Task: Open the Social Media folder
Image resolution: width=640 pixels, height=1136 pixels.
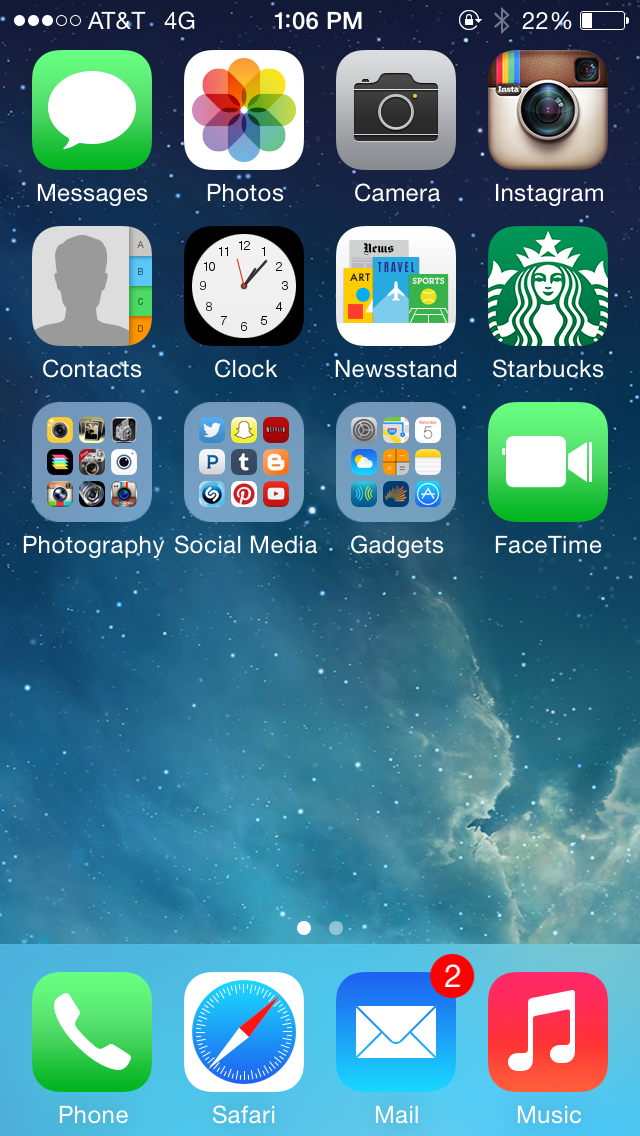Action: tap(244, 462)
